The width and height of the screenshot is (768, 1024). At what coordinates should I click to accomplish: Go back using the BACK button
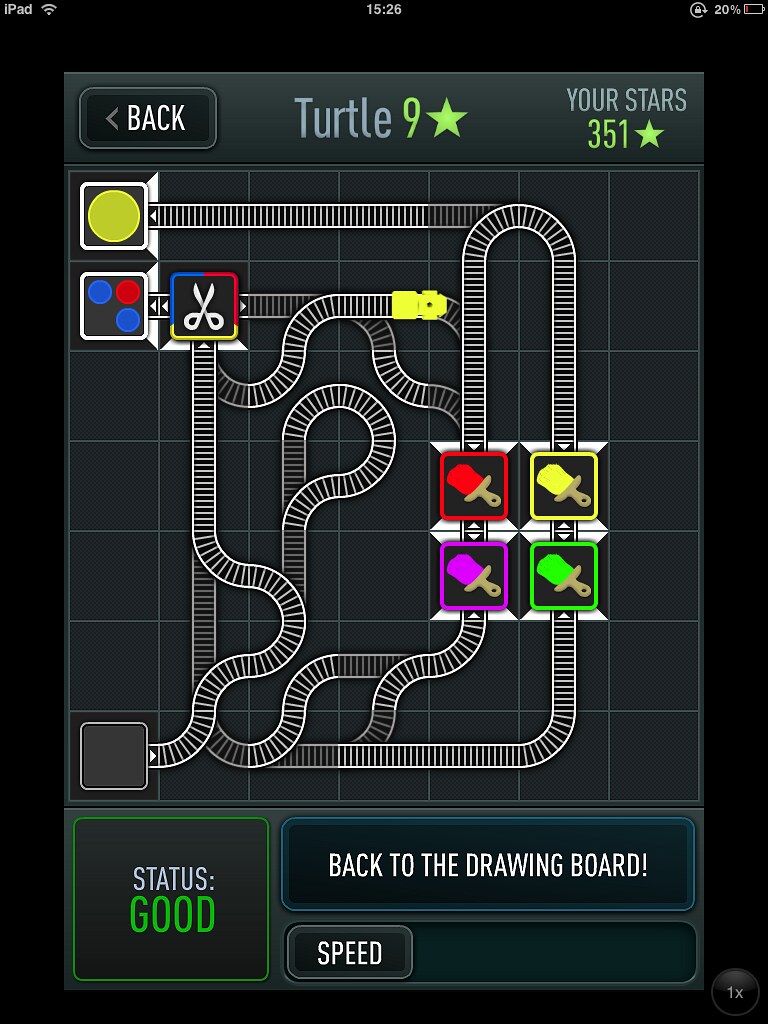147,118
